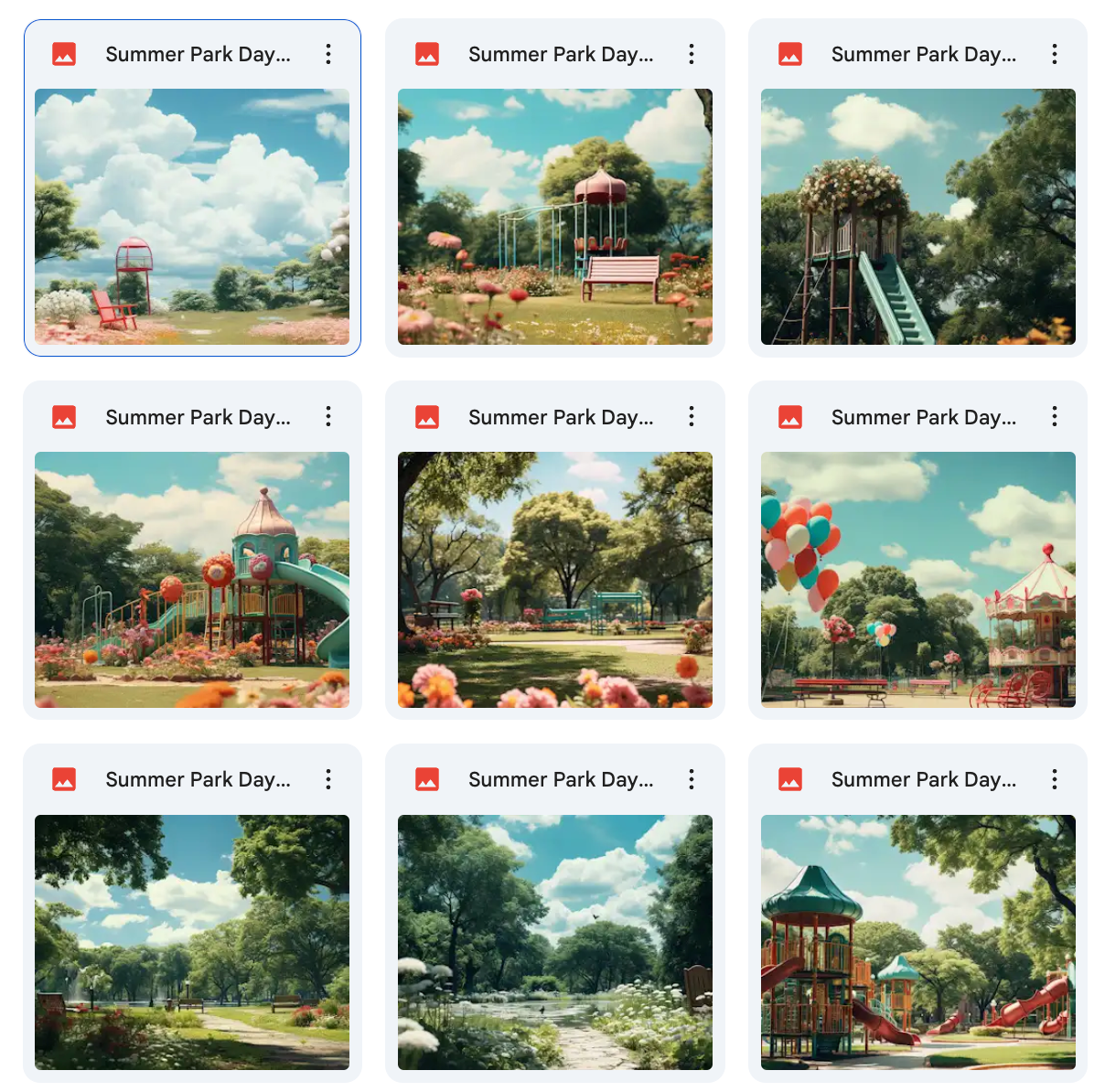Show more options for the red chair image
This screenshot has width=1105, height=1092.
tap(328, 54)
